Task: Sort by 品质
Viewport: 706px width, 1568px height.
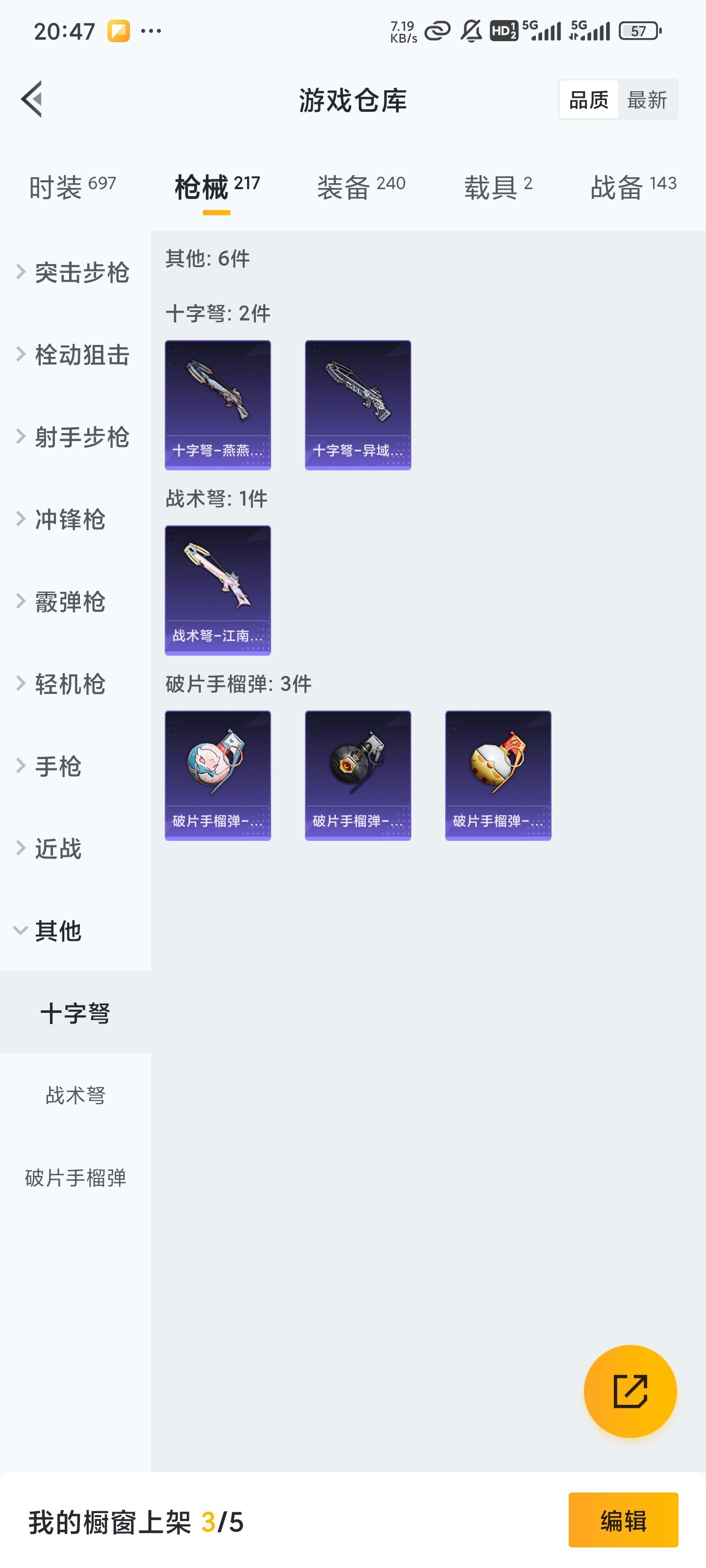Action: coord(588,99)
